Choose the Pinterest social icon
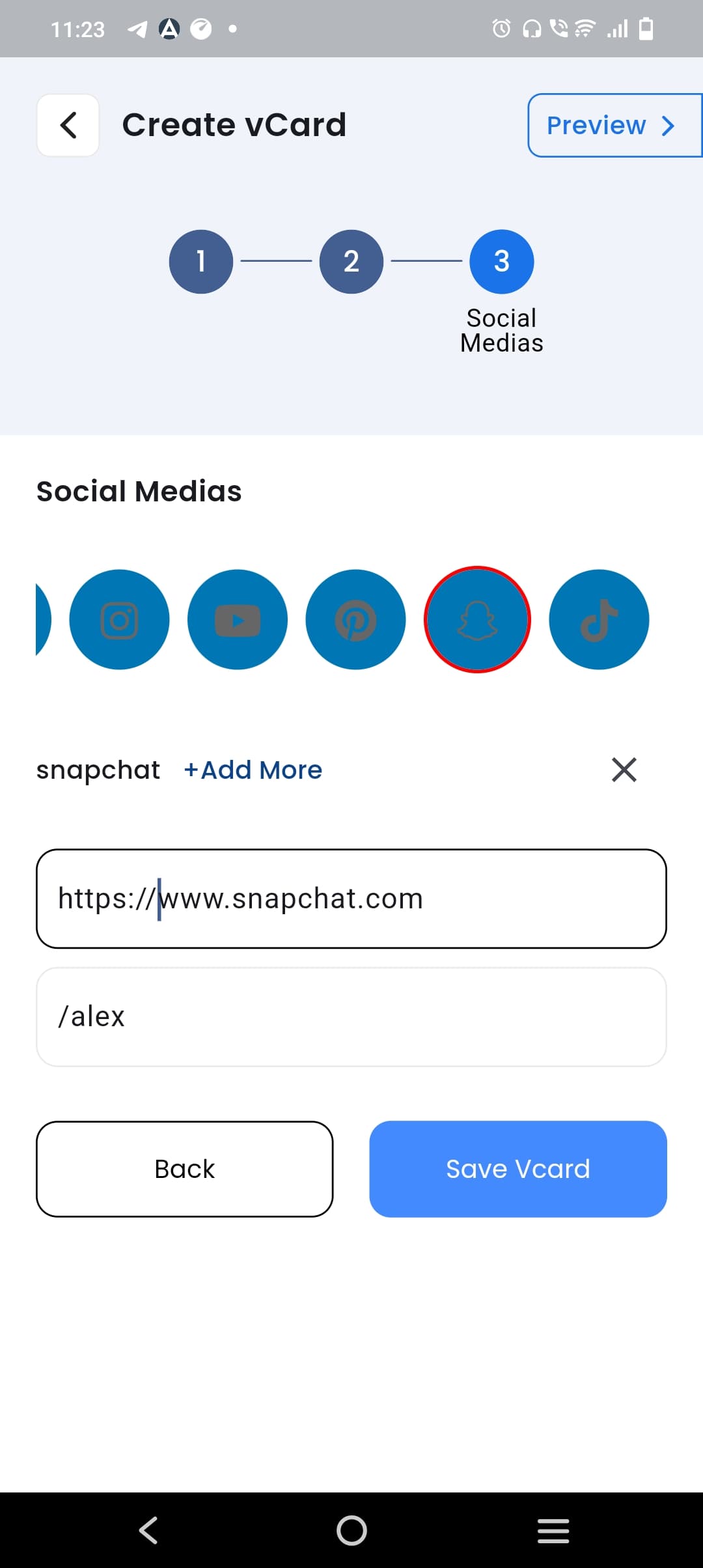The width and height of the screenshot is (703, 1568). pyautogui.click(x=355, y=620)
